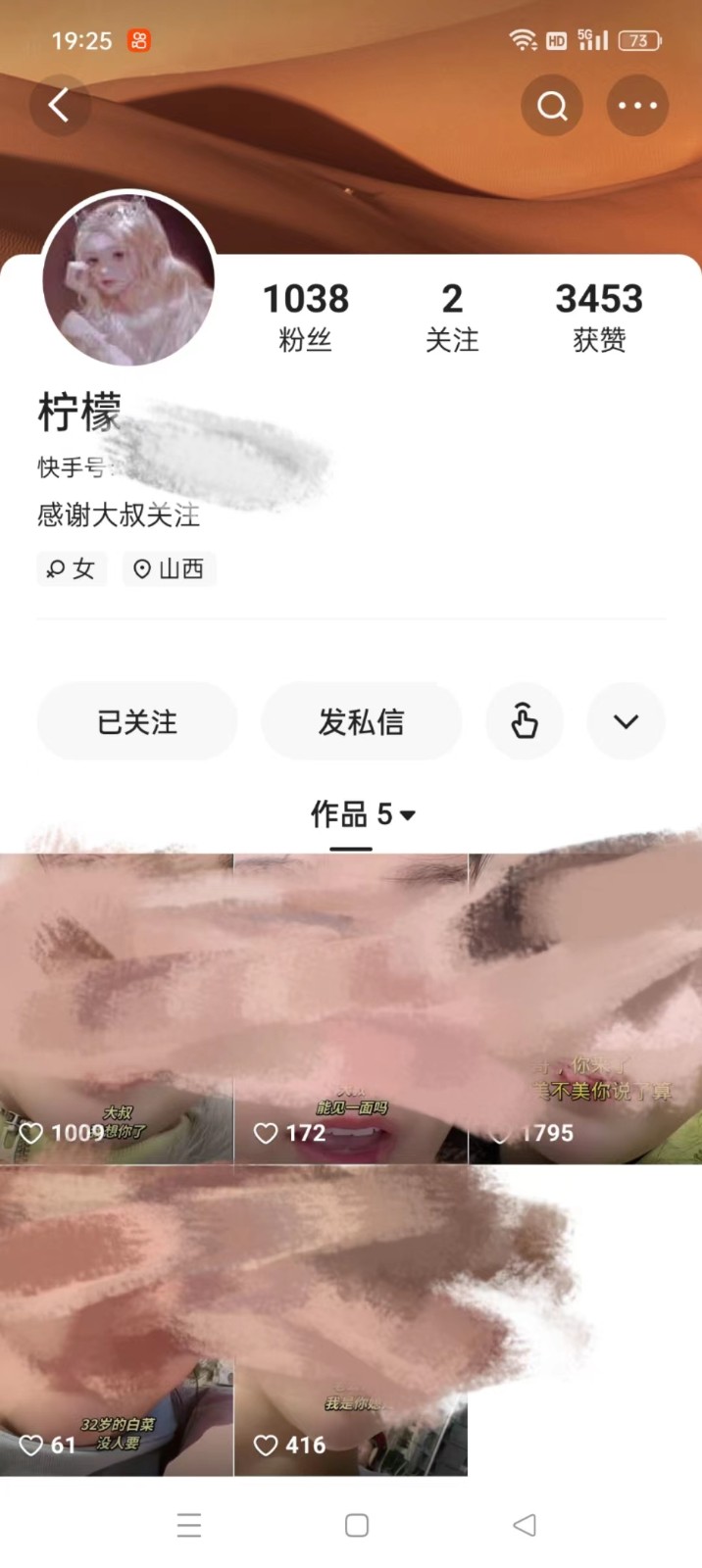Screen dimensions: 702x1568
Task: Send a private message via 发私信
Action: point(361,722)
